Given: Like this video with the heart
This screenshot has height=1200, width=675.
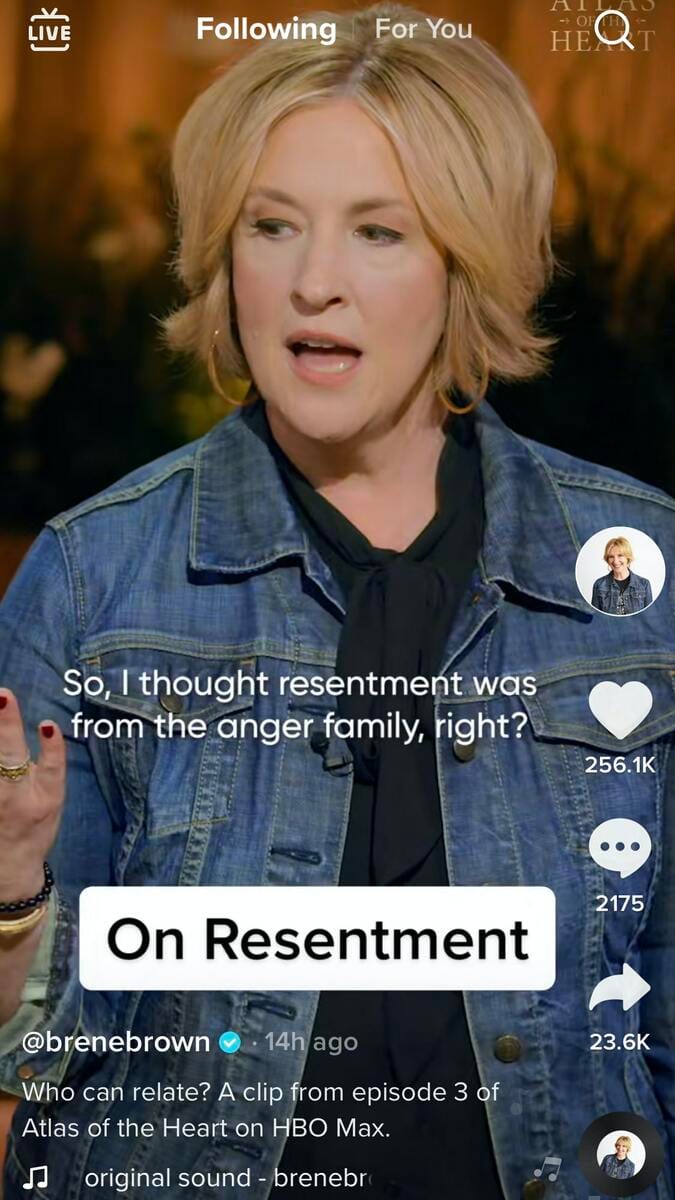Looking at the screenshot, I should [620, 711].
